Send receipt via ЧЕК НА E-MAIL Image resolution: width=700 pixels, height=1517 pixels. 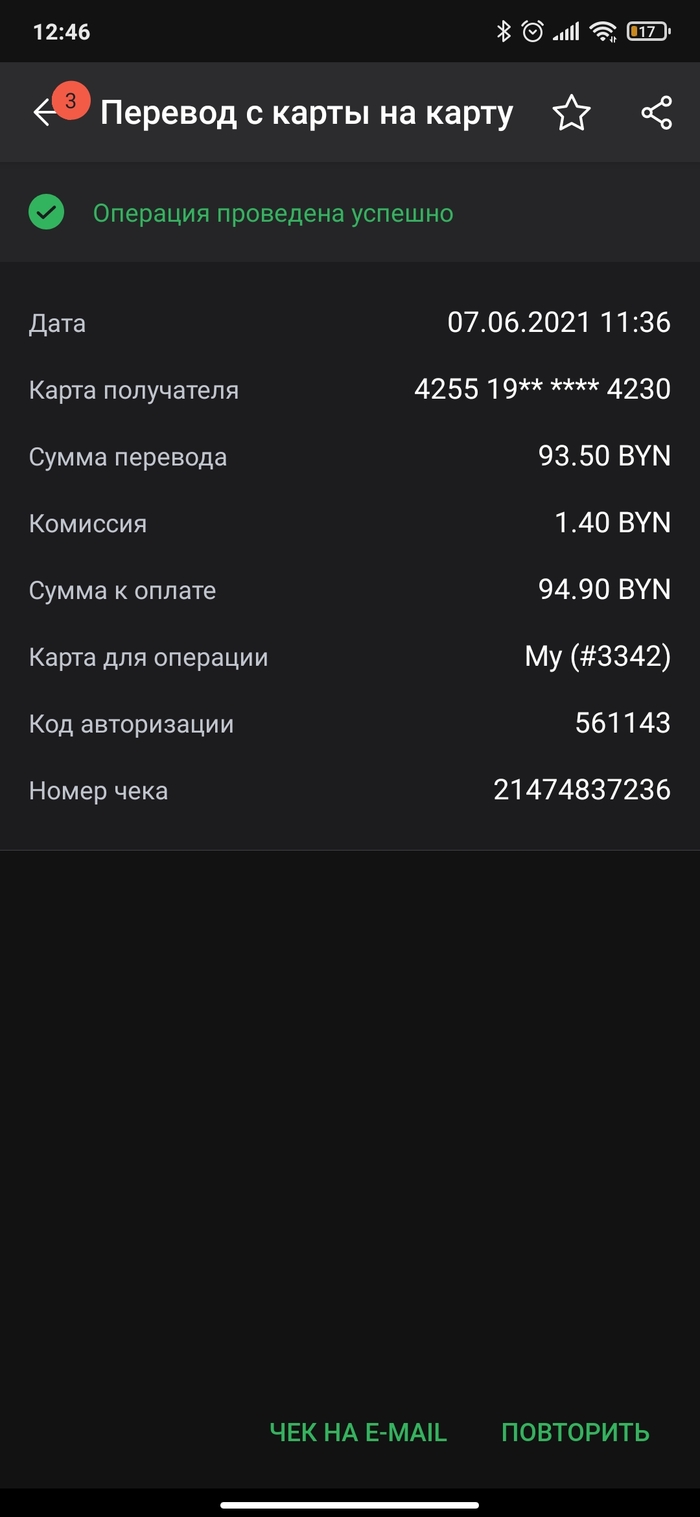[x=358, y=1432]
